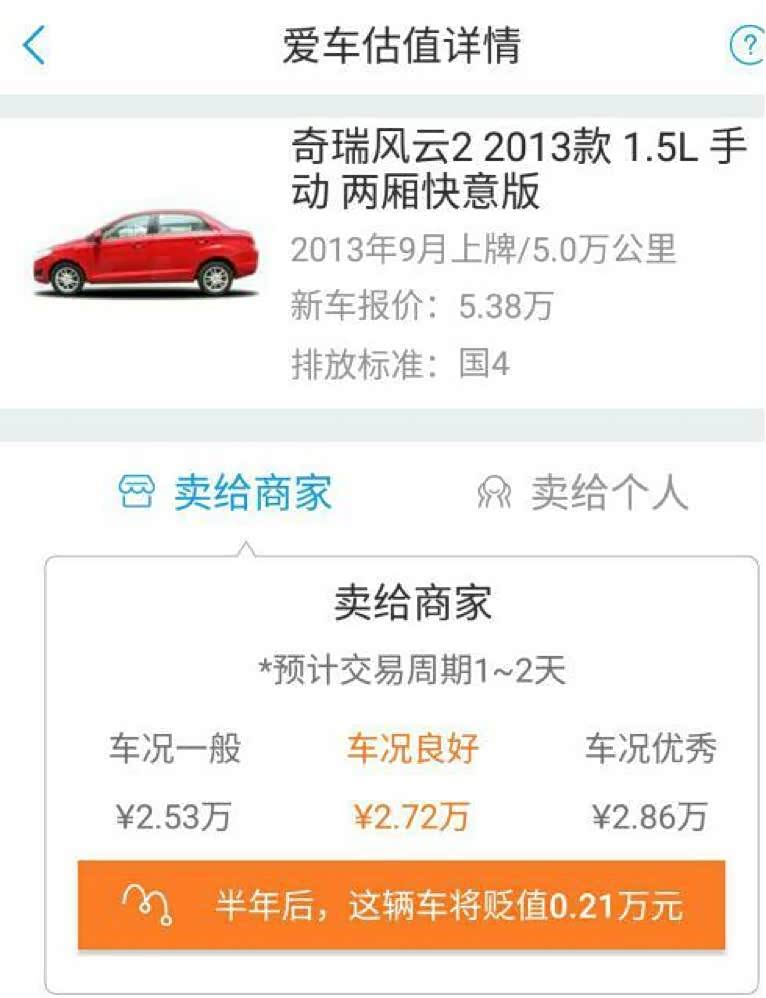The width and height of the screenshot is (766, 998).
Task: Open the half-year depreciation banner
Action: [401, 905]
